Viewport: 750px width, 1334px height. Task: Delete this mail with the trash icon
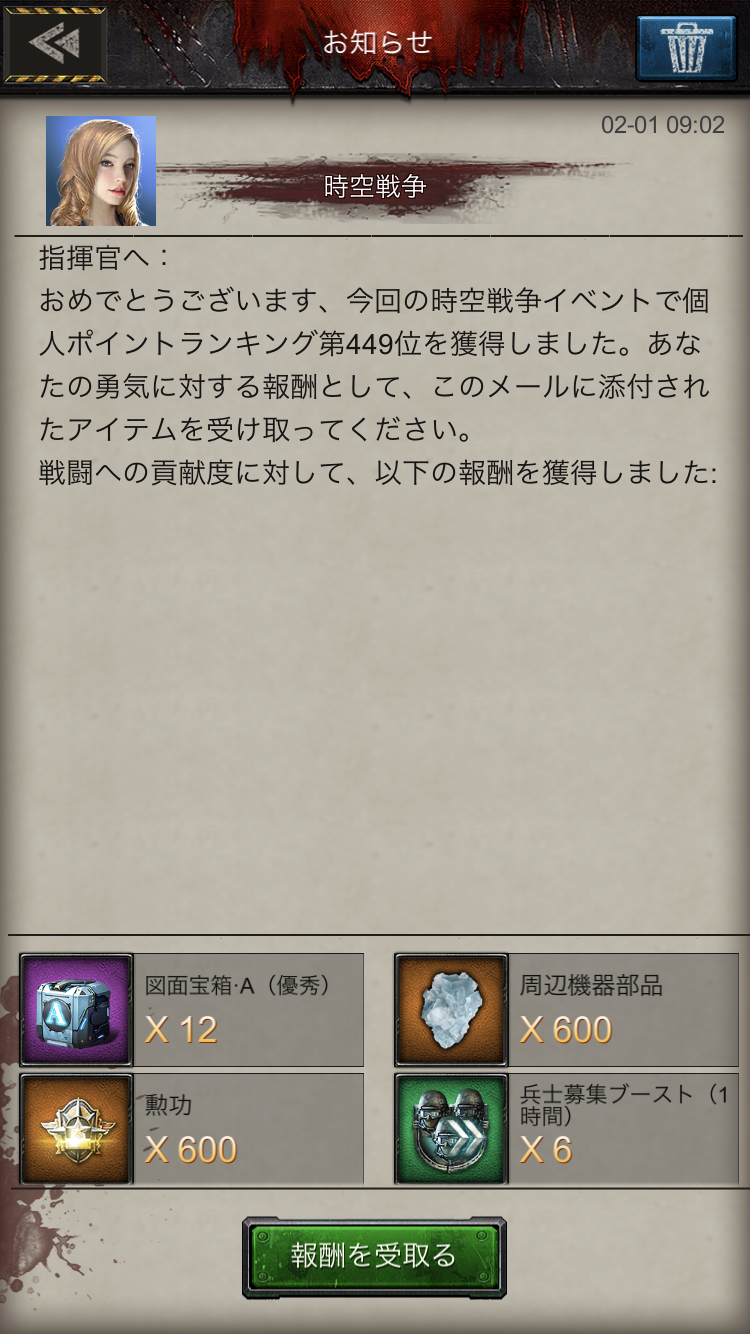coord(686,46)
